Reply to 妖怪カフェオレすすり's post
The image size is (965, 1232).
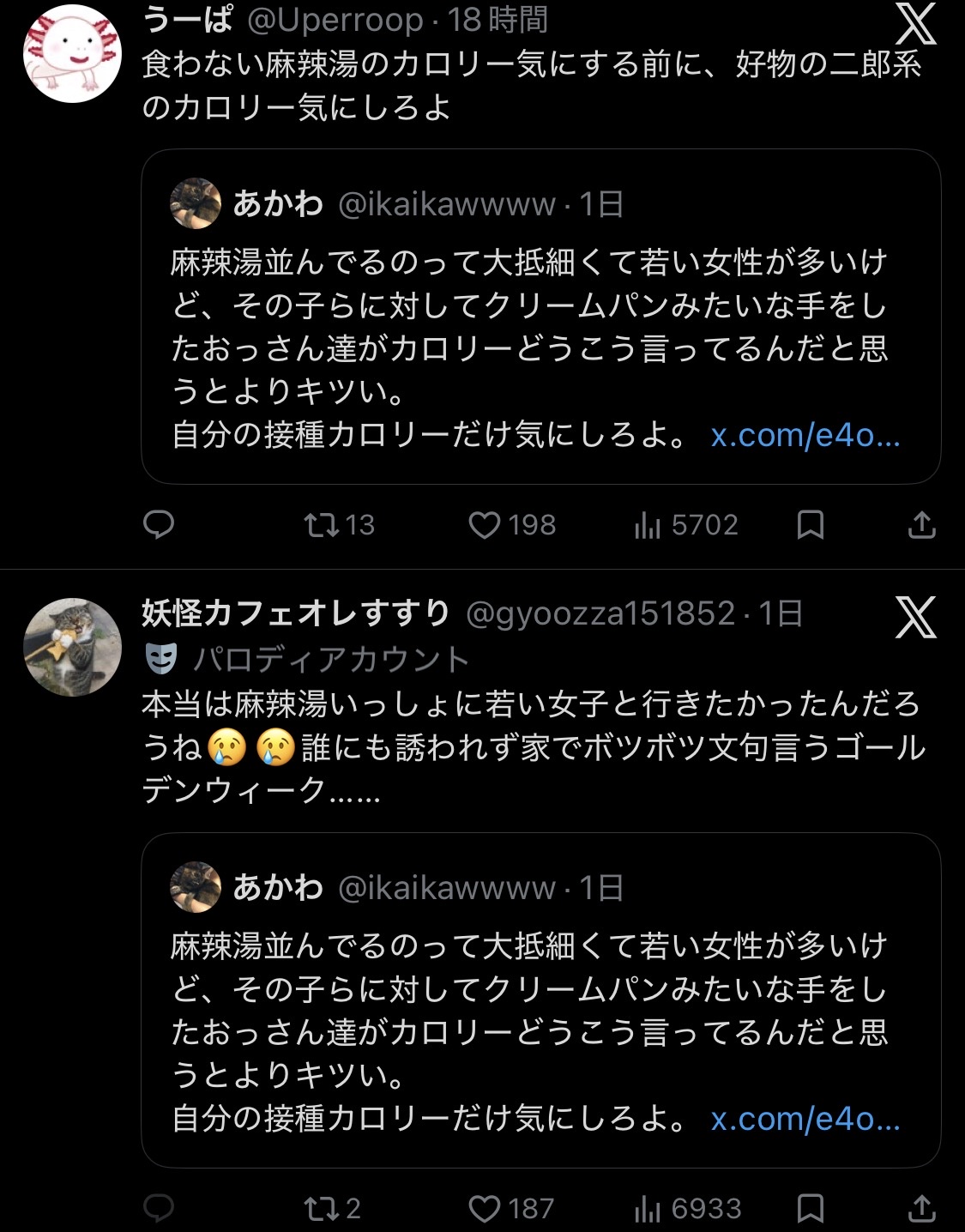point(158,1208)
